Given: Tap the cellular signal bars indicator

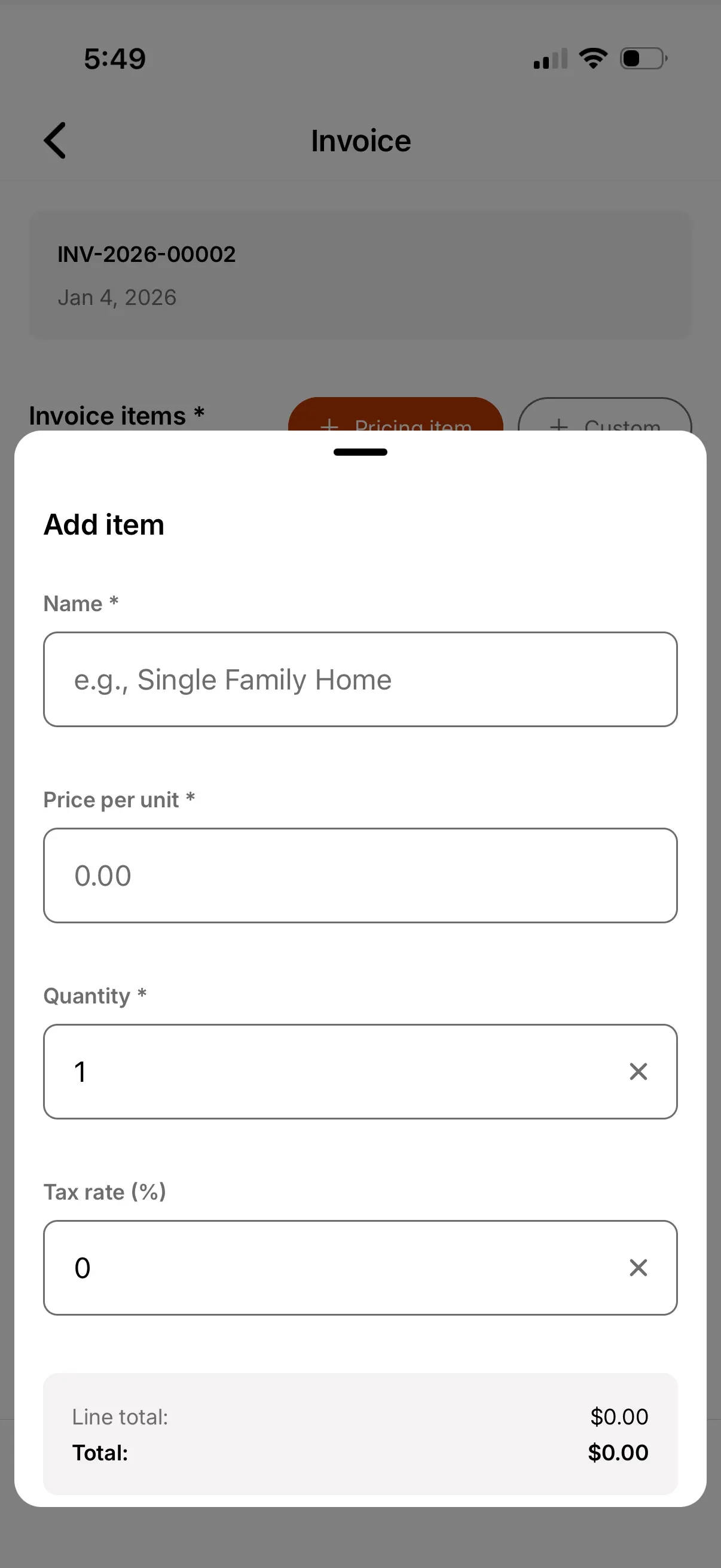Looking at the screenshot, I should 549,58.
